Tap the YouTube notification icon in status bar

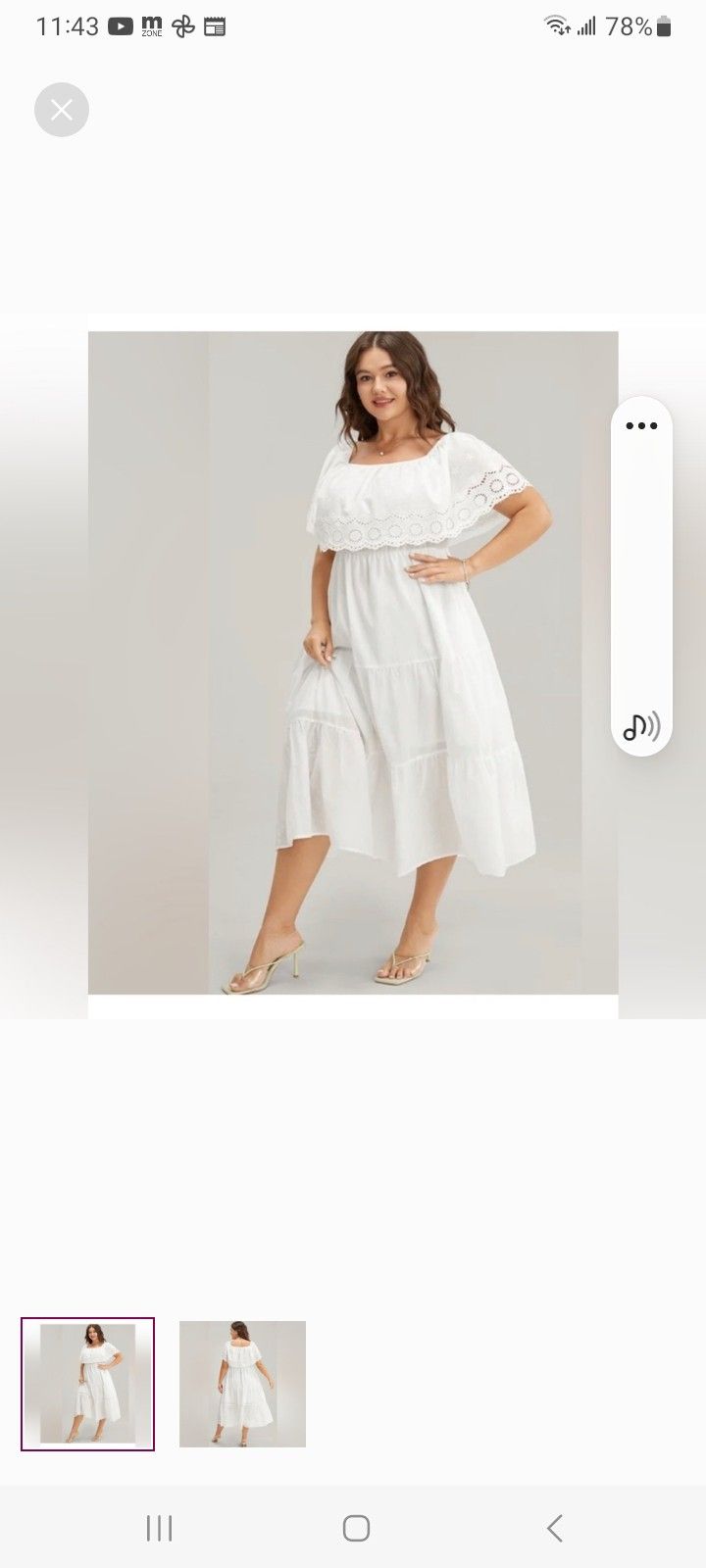120,26
